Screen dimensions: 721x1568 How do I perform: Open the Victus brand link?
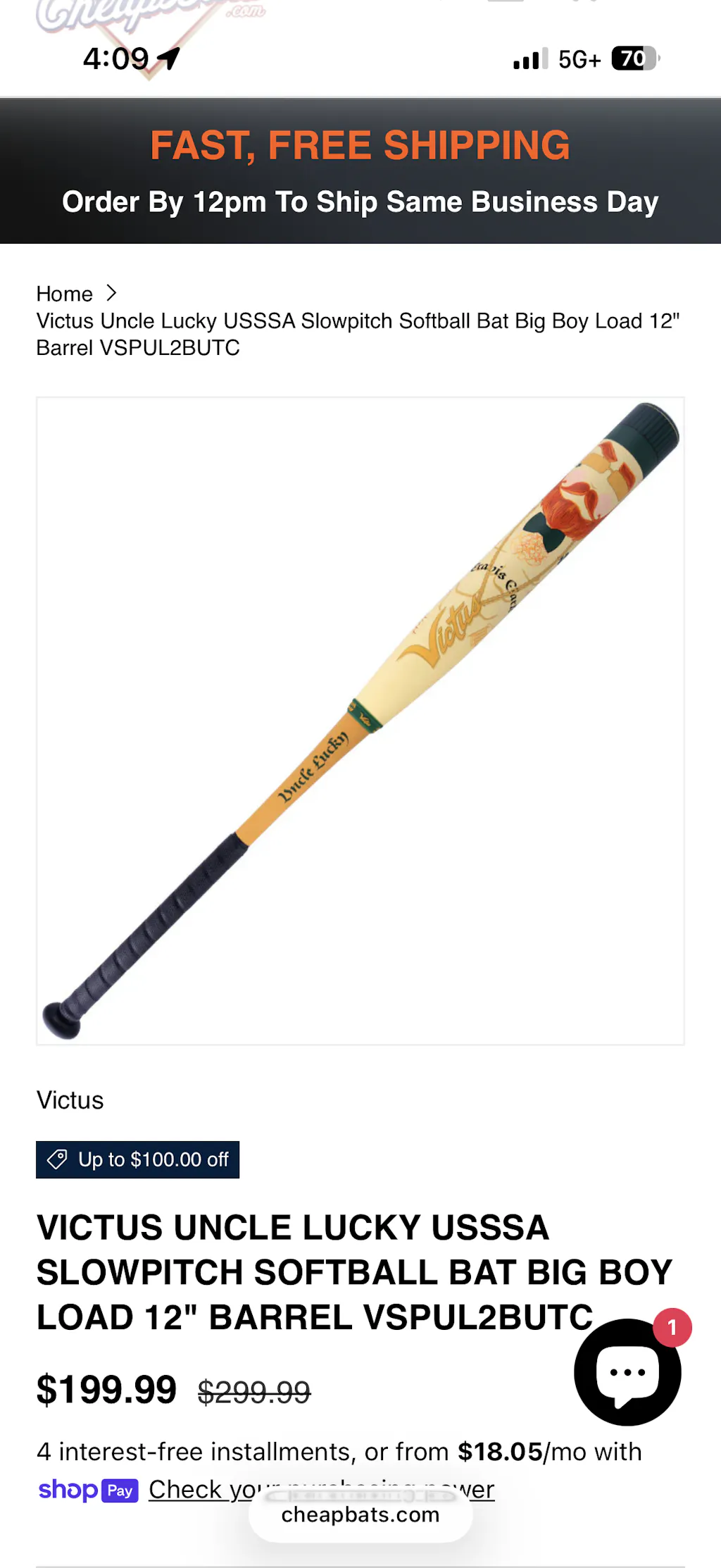[x=70, y=1100]
